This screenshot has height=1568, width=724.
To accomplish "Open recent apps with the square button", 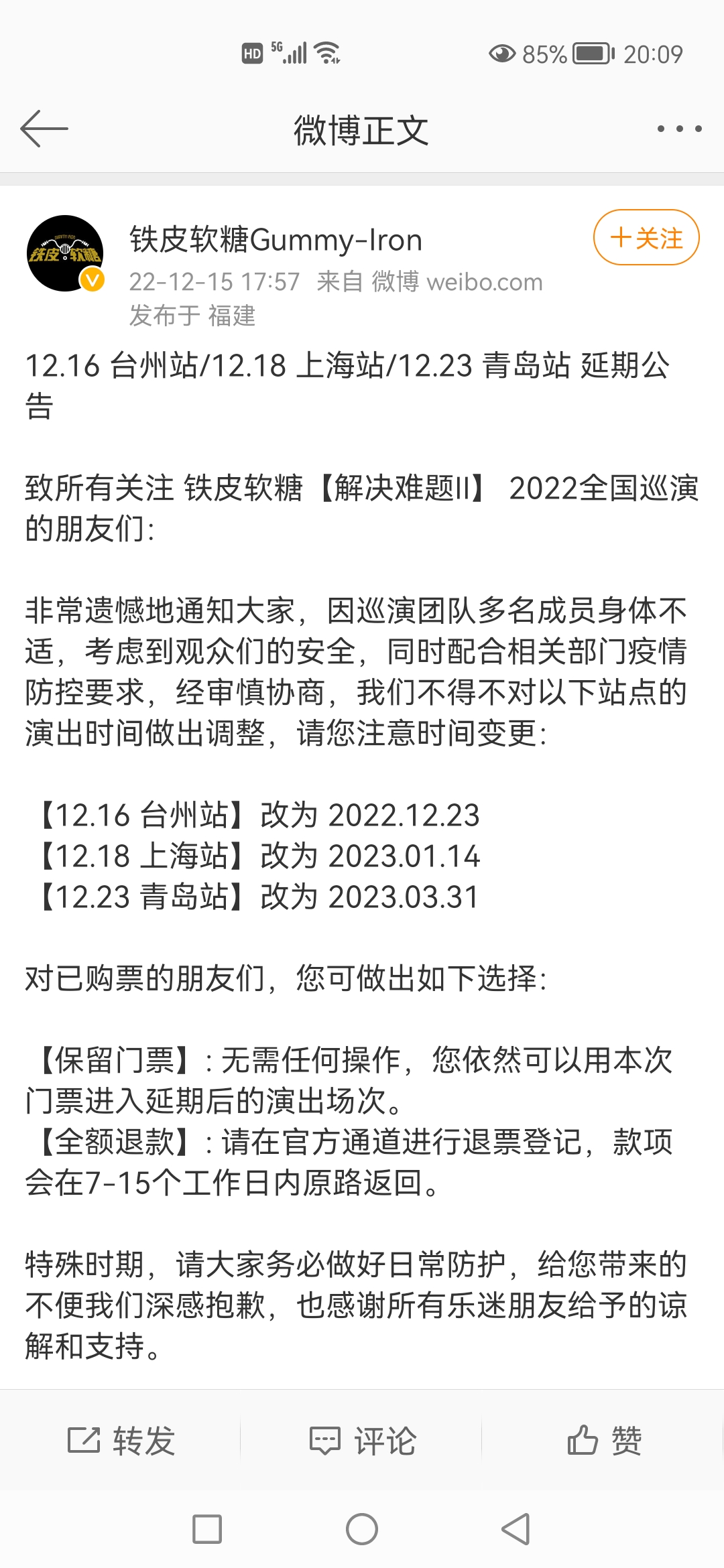I will (x=207, y=1529).
